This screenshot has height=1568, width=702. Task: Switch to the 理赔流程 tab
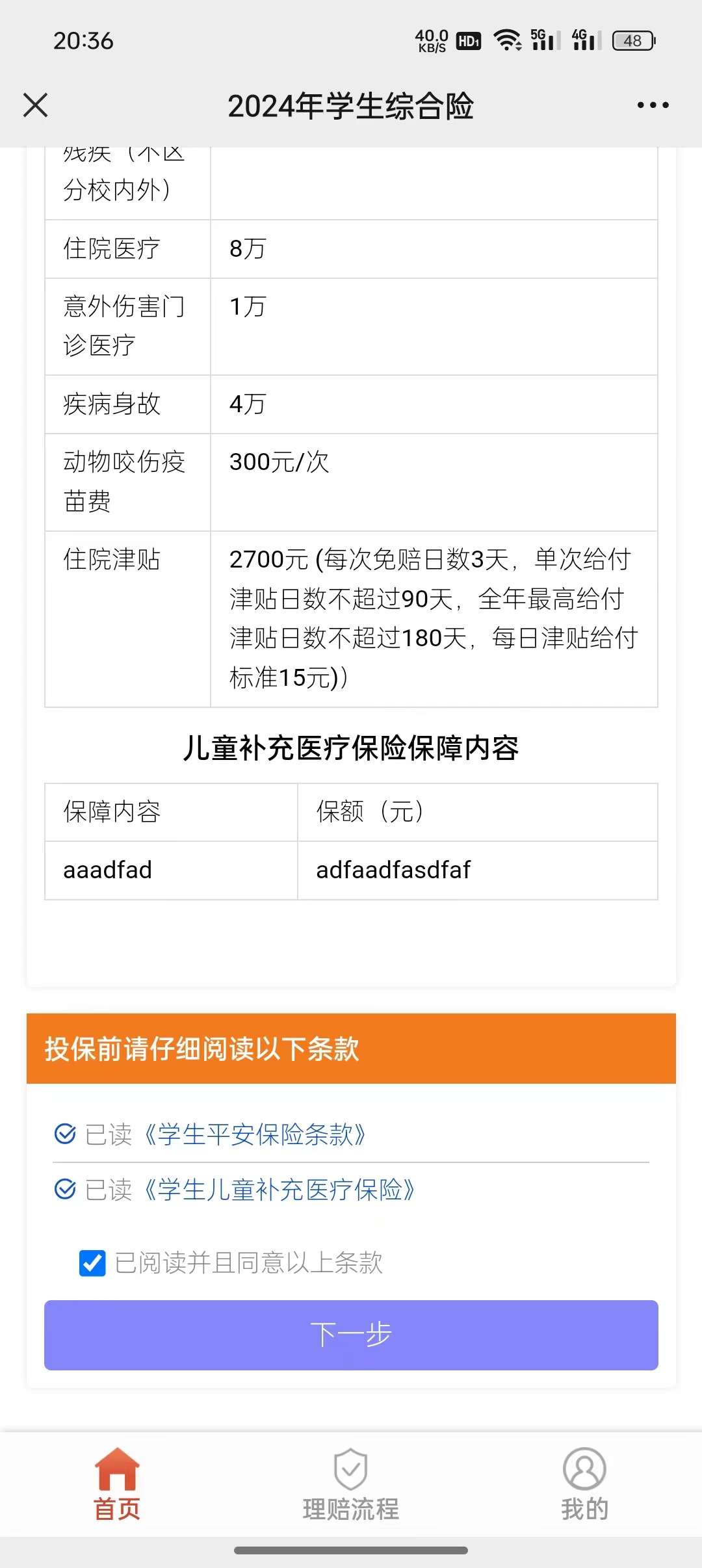pyautogui.click(x=351, y=1485)
